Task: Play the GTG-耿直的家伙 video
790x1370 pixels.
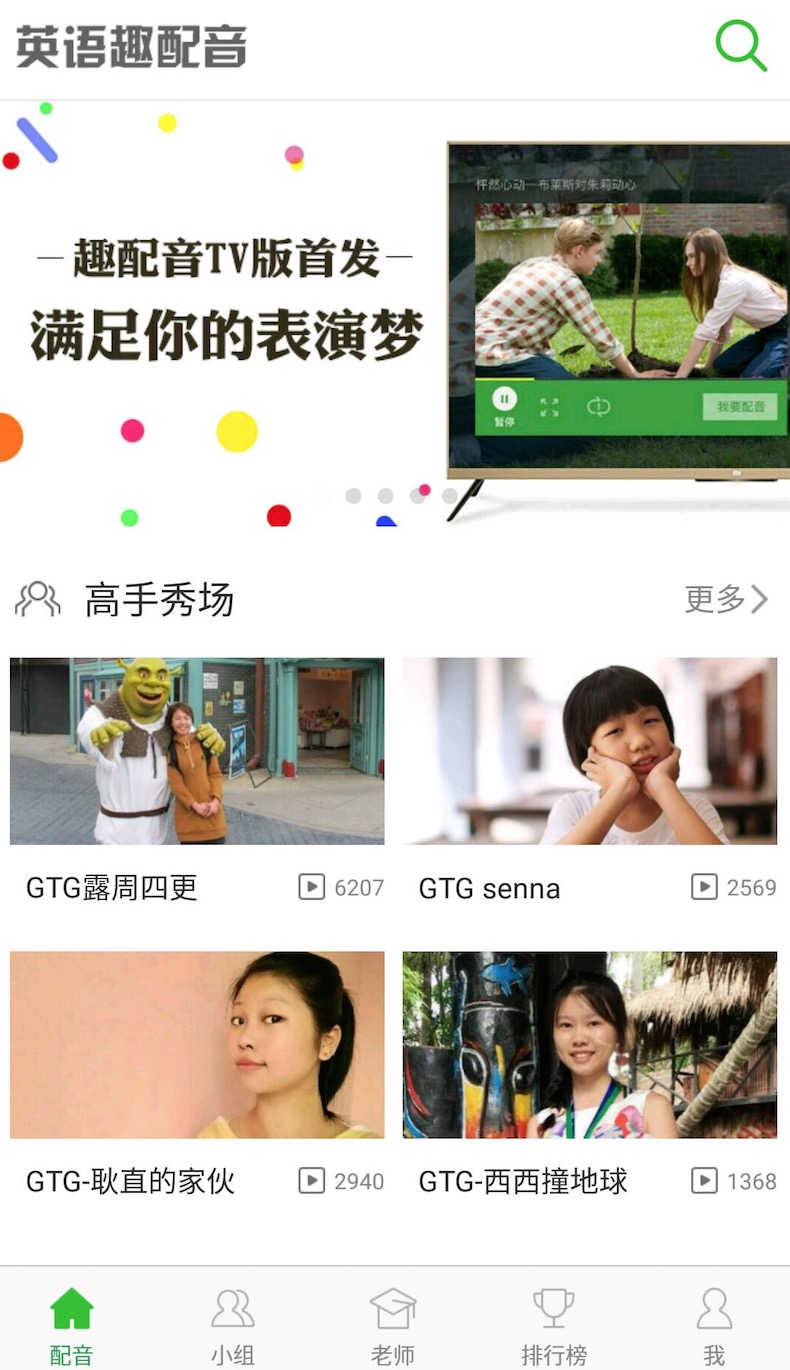Action: [197, 1045]
